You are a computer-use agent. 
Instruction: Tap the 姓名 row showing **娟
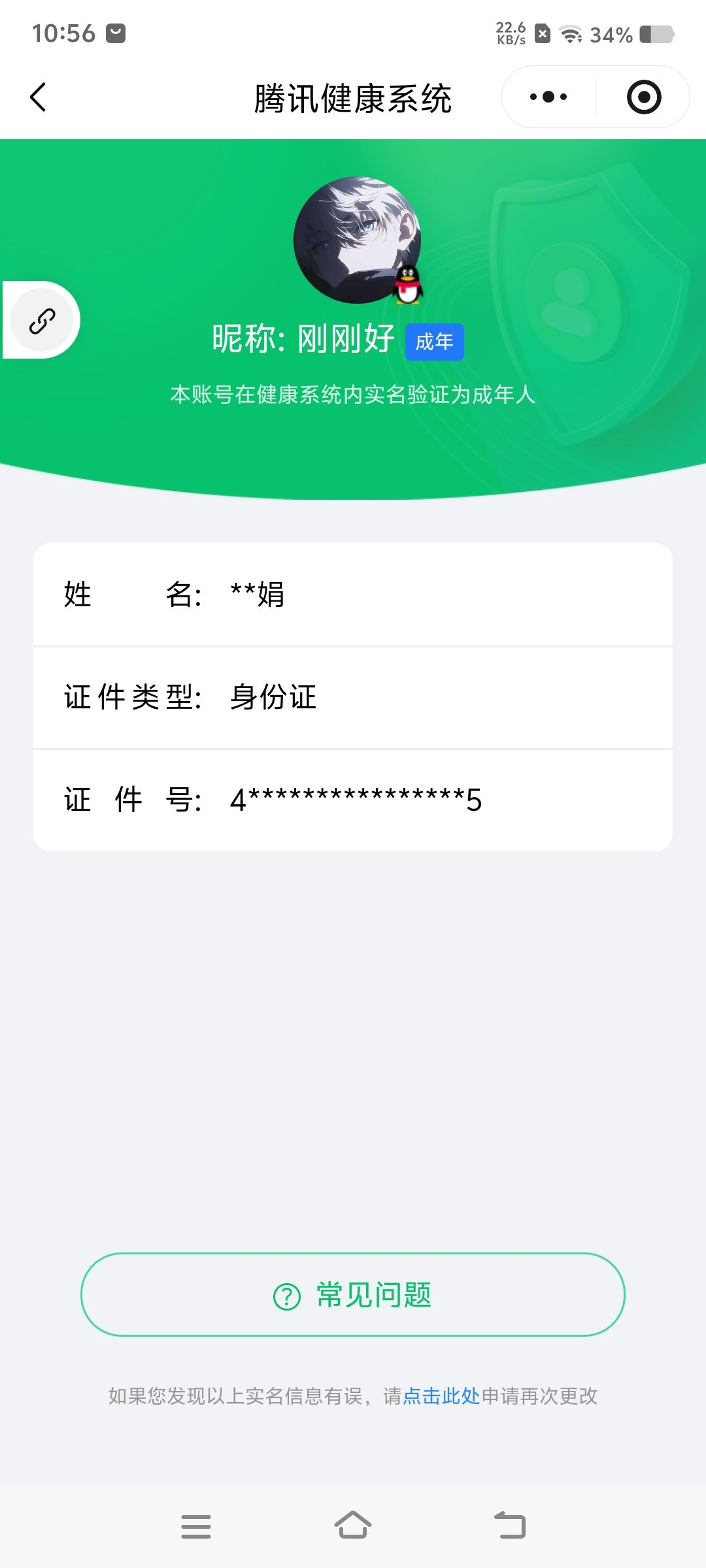pos(353,595)
